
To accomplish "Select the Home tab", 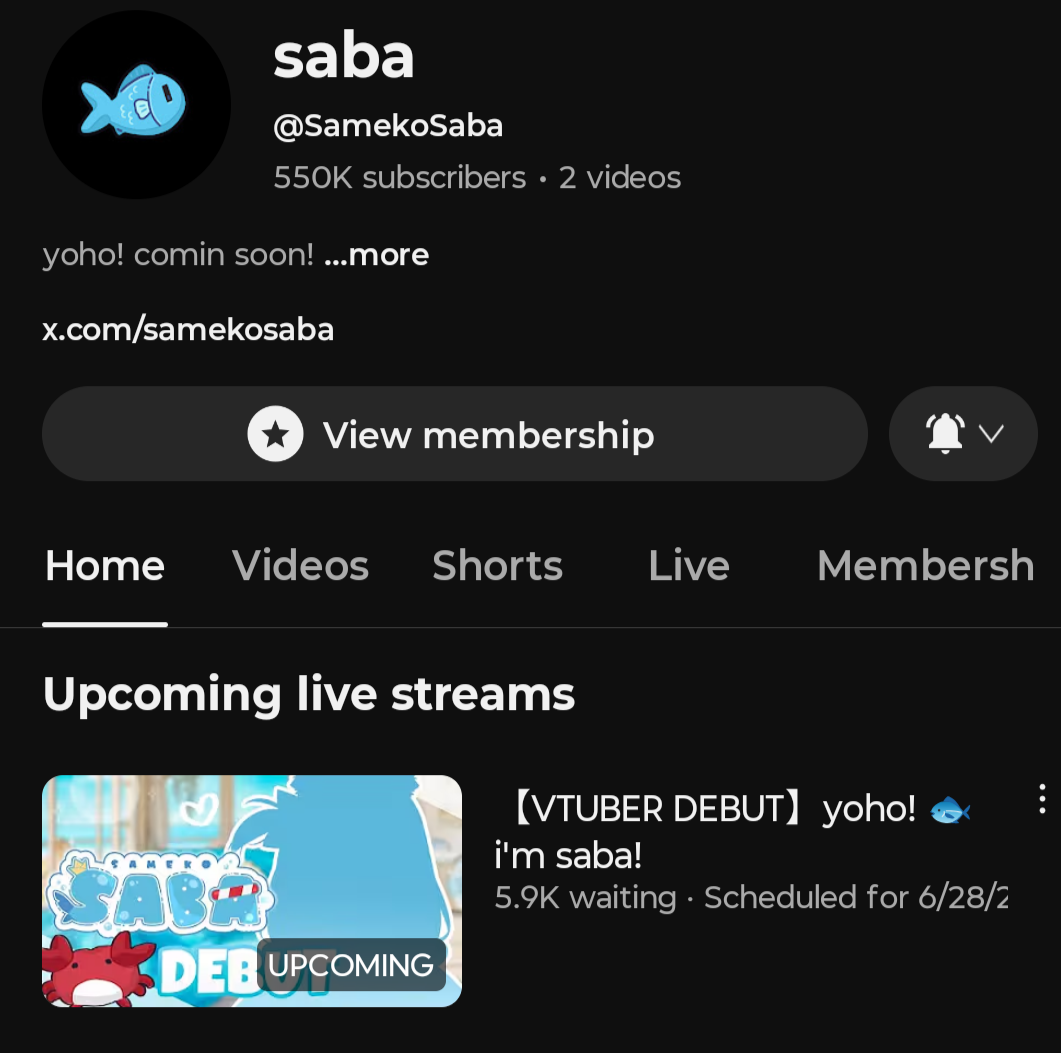I will [x=105, y=566].
